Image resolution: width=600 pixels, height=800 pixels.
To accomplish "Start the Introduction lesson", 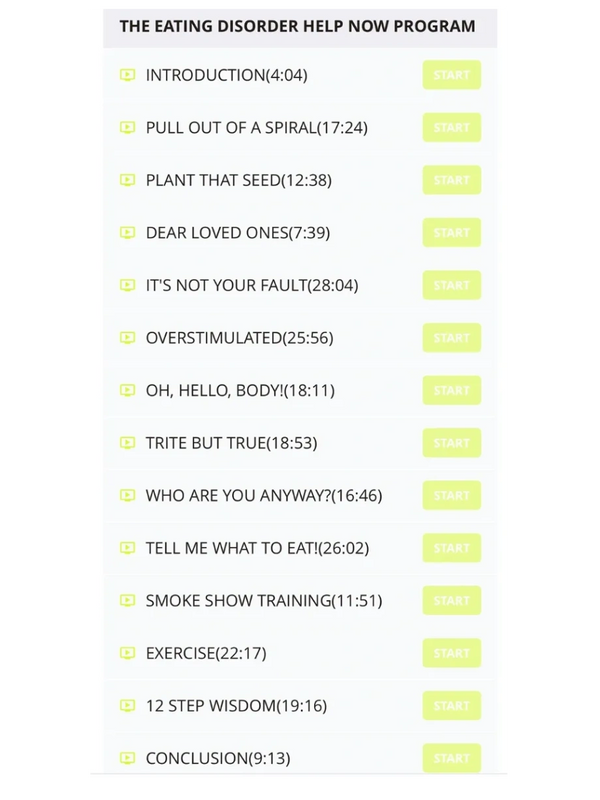I will pyautogui.click(x=451, y=75).
